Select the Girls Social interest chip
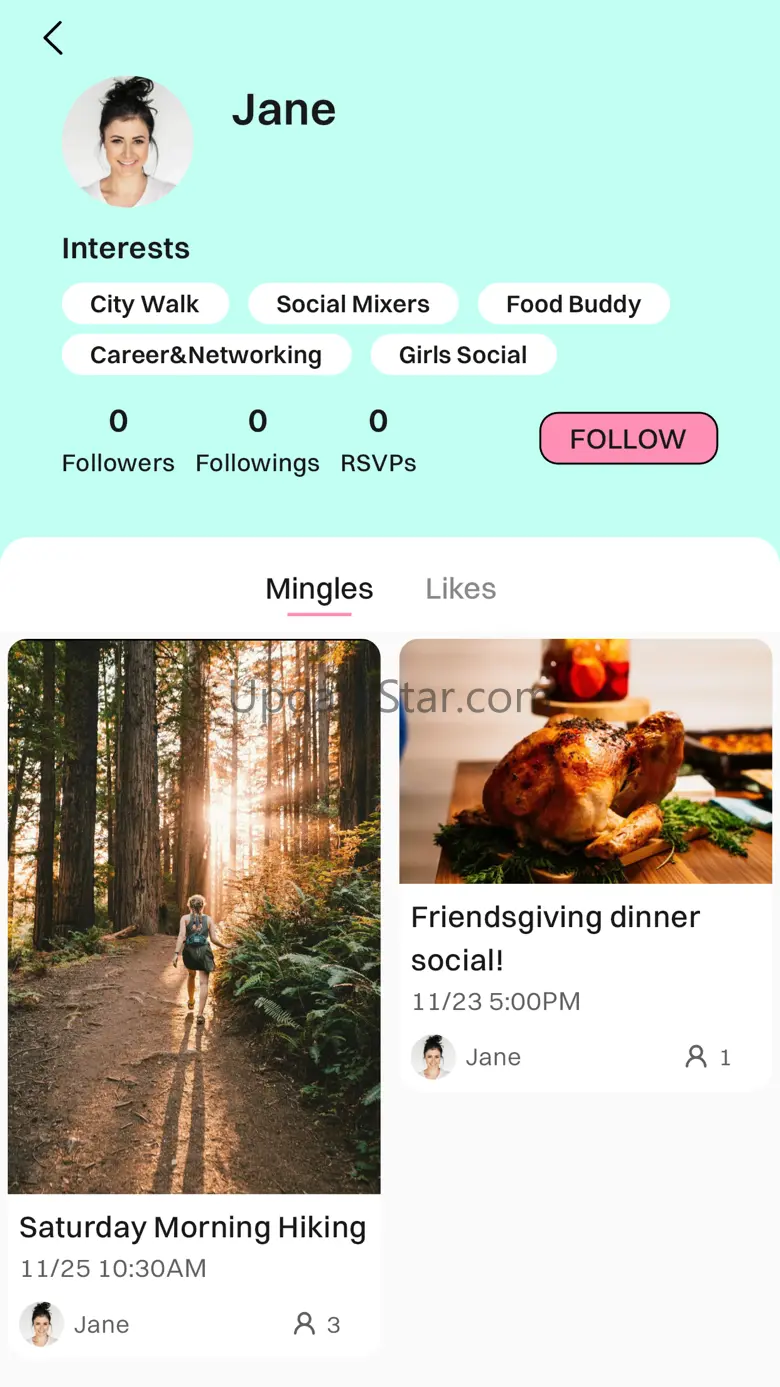 click(x=463, y=355)
